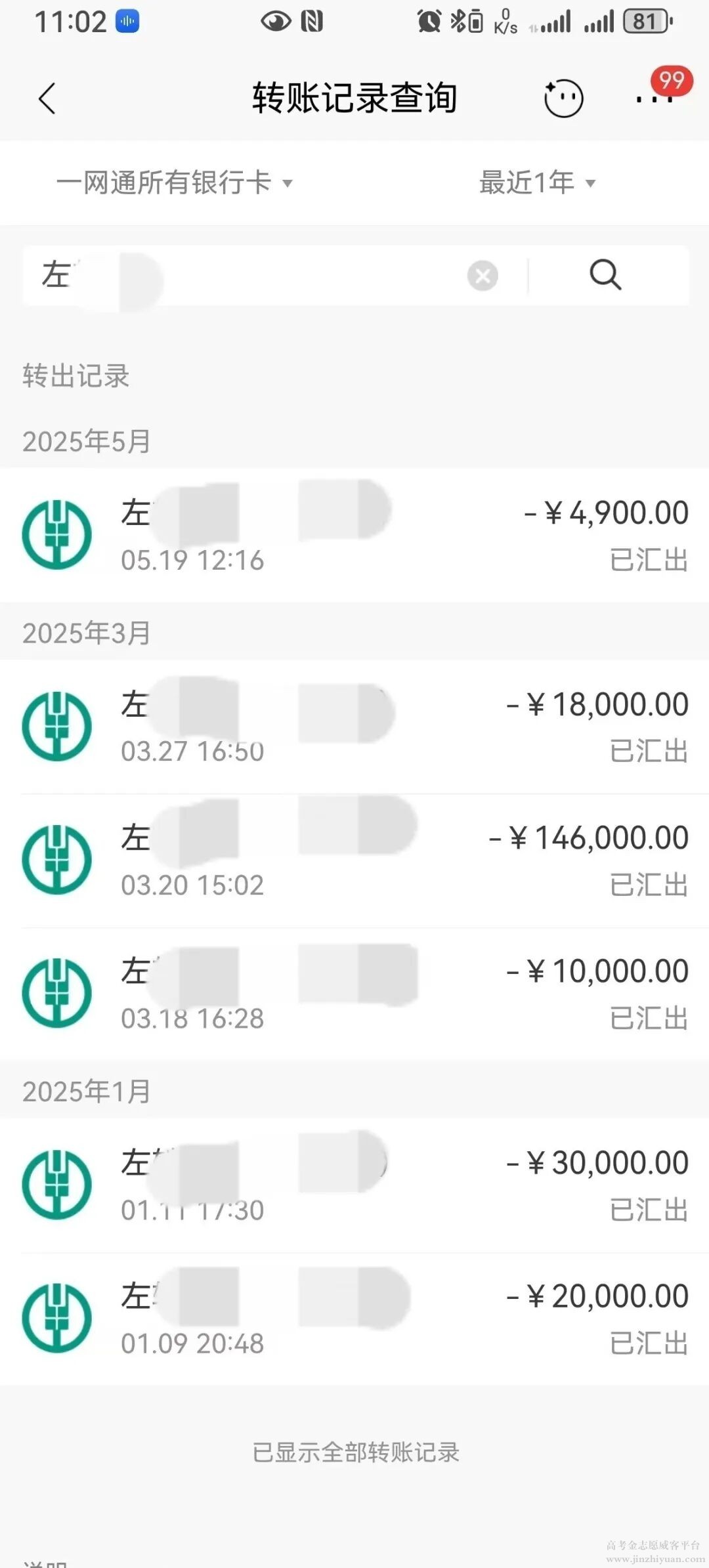This screenshot has height=1568, width=709.
Task: Clear the search text field
Action: click(483, 276)
